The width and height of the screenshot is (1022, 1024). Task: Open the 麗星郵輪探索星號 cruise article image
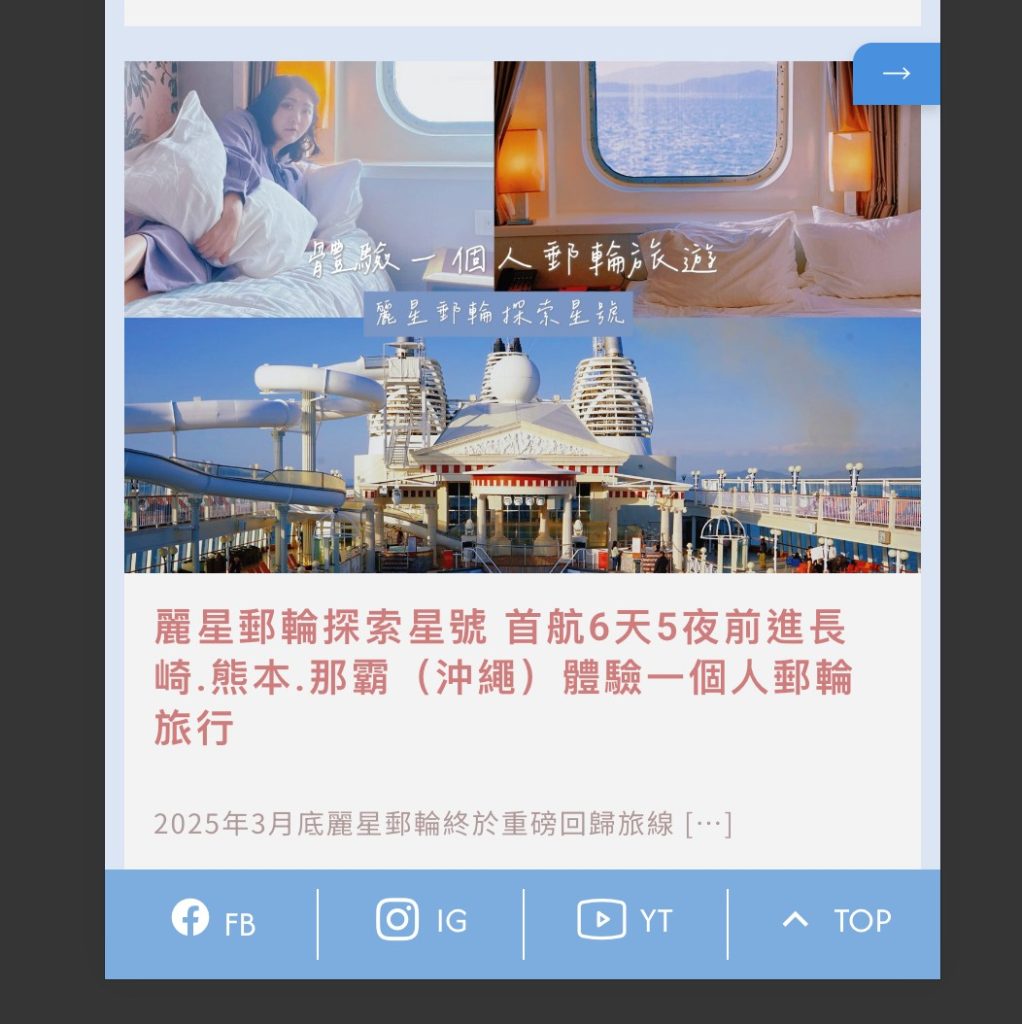[522, 317]
